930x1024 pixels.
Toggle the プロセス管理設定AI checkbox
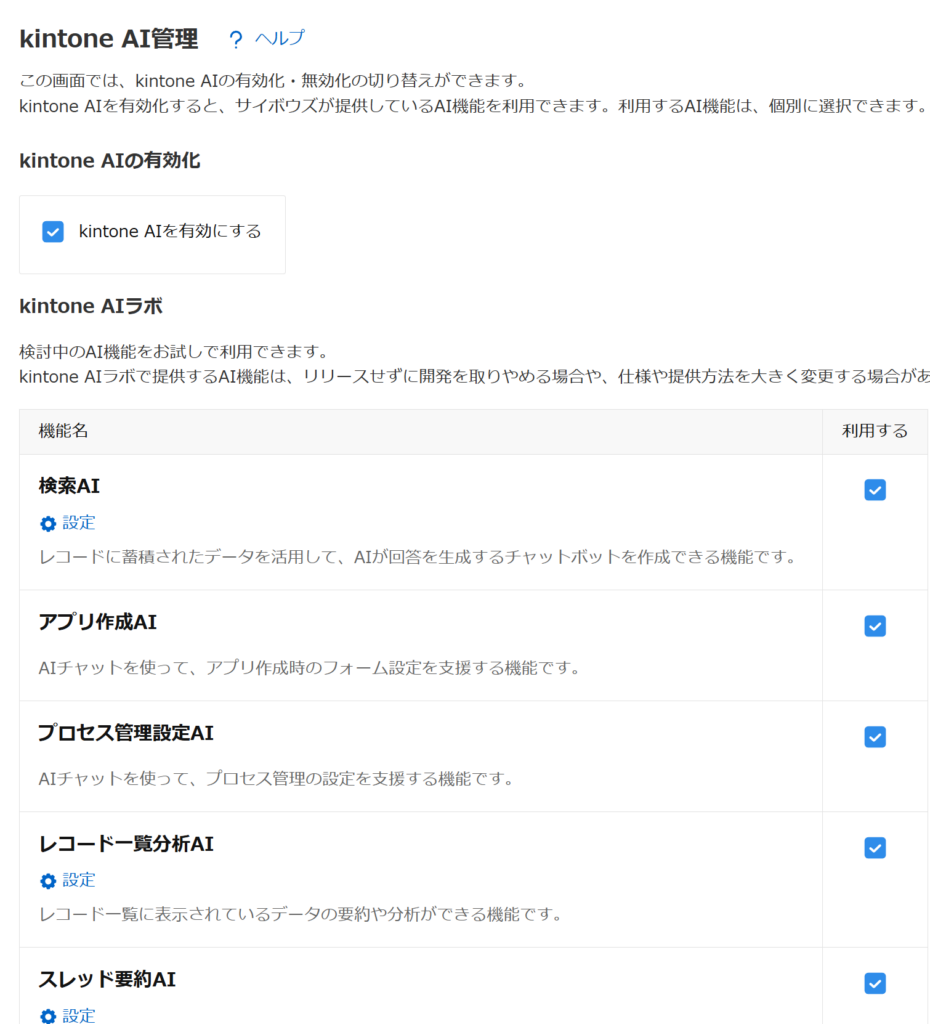click(x=875, y=737)
